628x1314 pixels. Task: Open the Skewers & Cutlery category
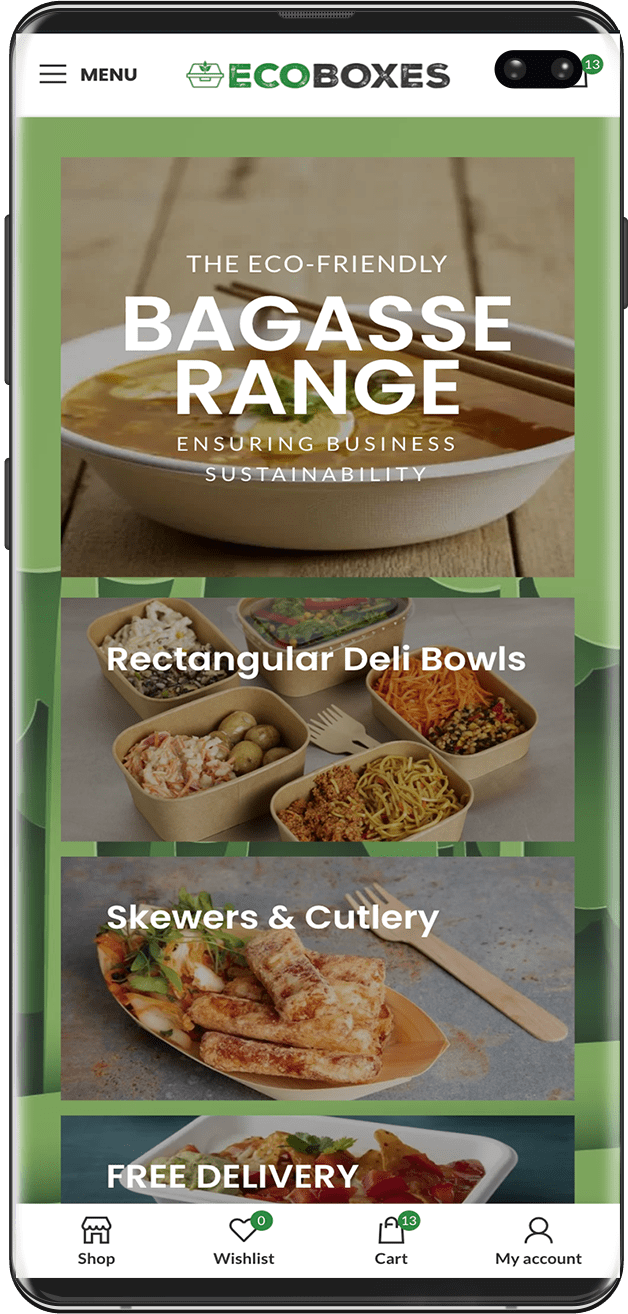point(318,978)
